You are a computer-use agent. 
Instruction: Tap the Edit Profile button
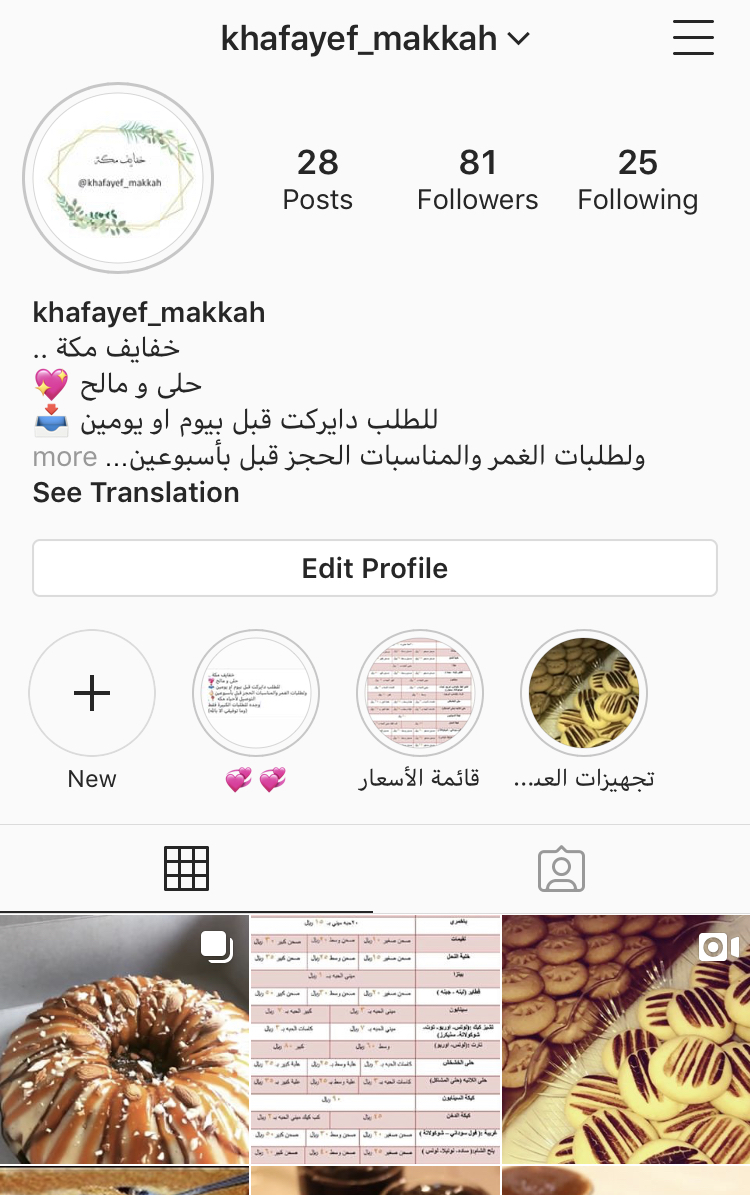[375, 568]
